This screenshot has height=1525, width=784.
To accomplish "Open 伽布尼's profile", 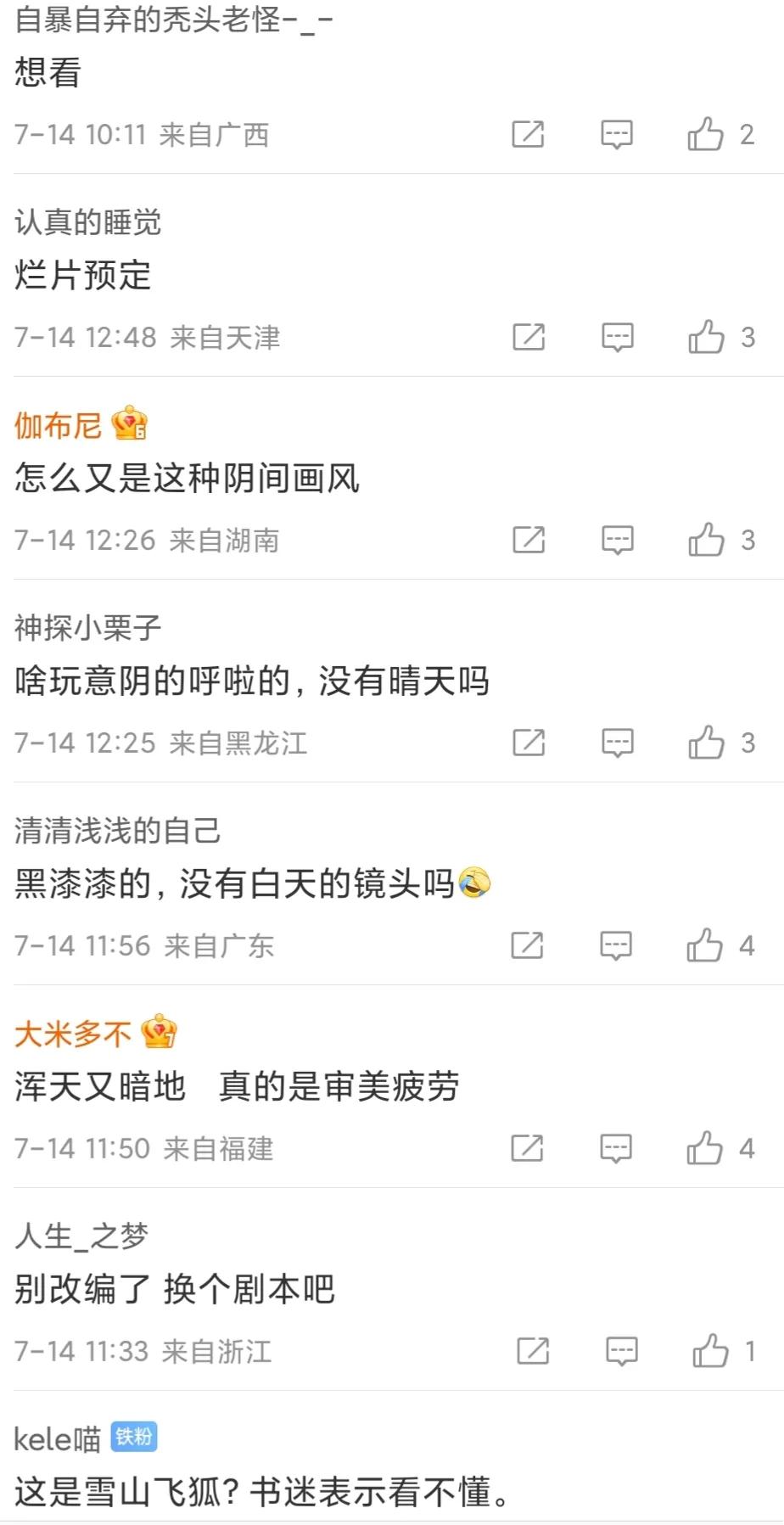I will [58, 425].
